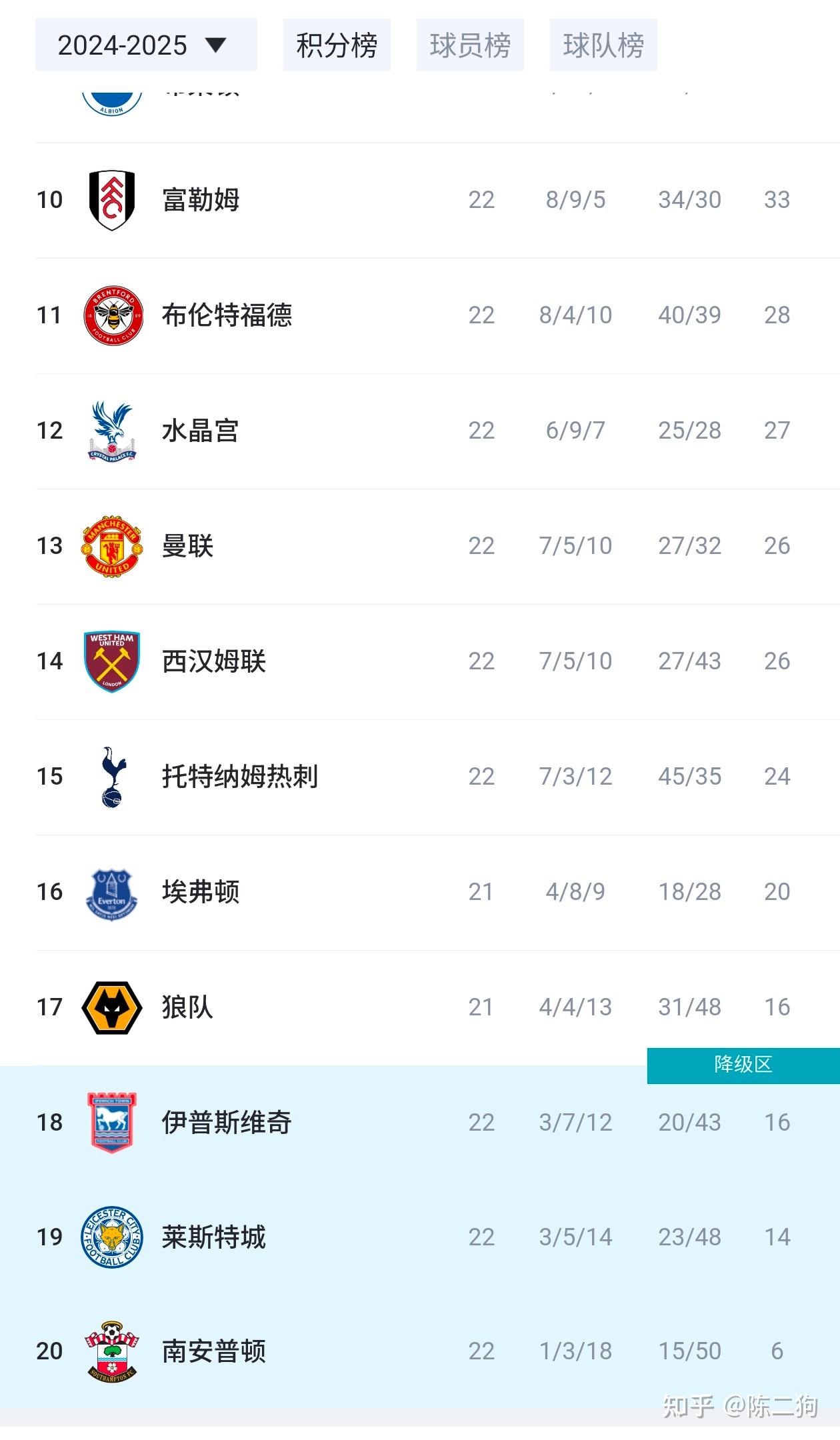The image size is (840, 1440).
Task: Click the 积分榜 button
Action: [x=337, y=45]
